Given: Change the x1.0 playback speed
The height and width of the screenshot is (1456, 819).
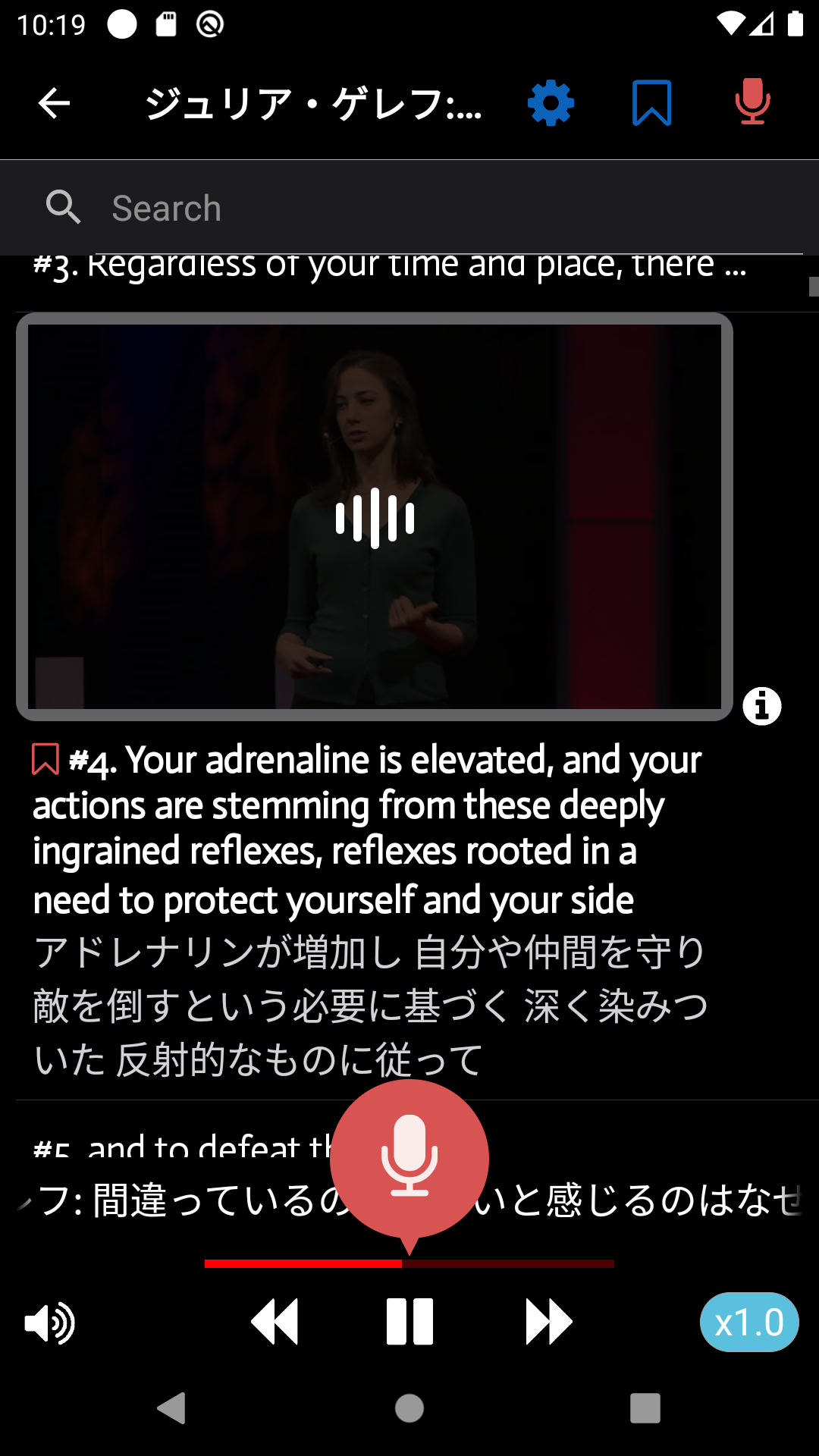Looking at the screenshot, I should point(748,1322).
